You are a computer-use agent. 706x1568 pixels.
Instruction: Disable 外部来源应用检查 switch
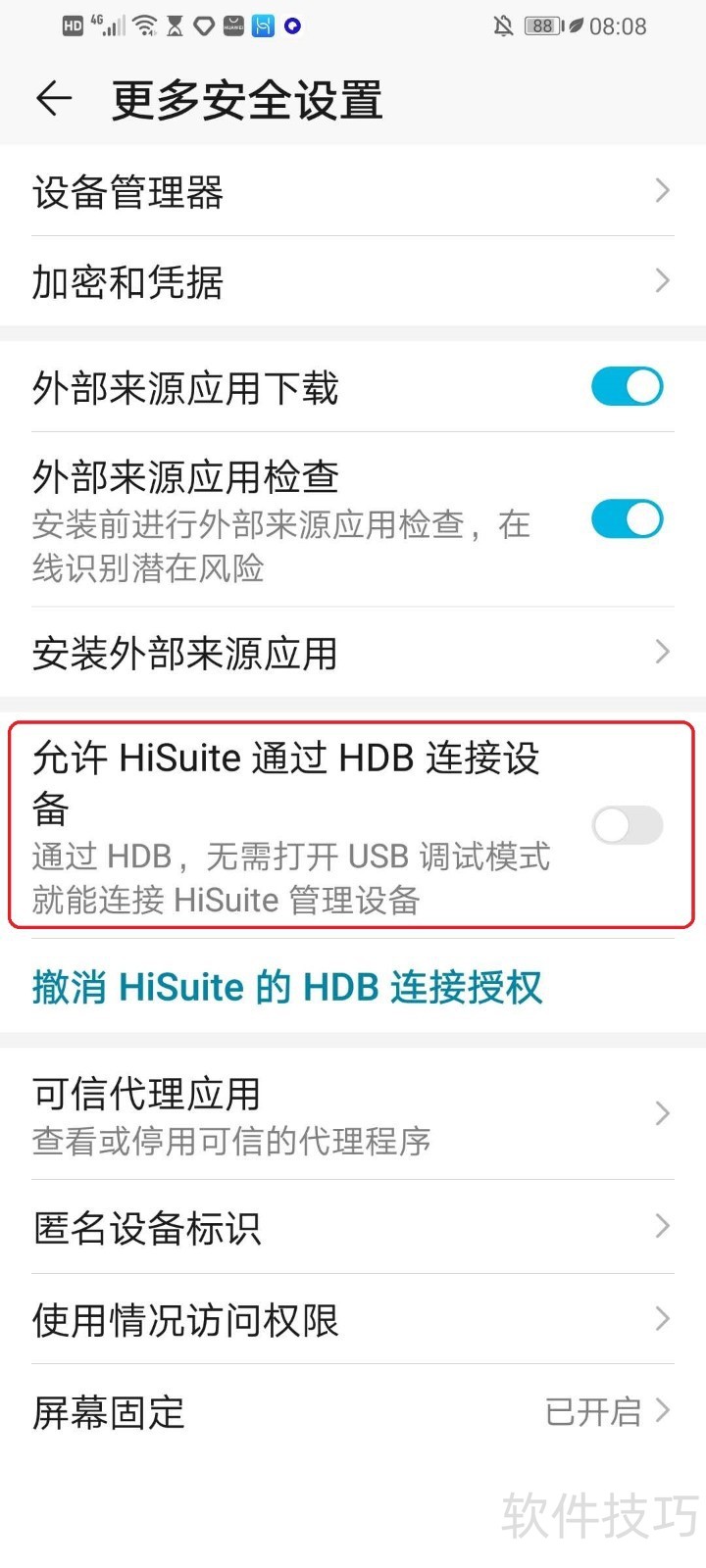click(x=627, y=519)
